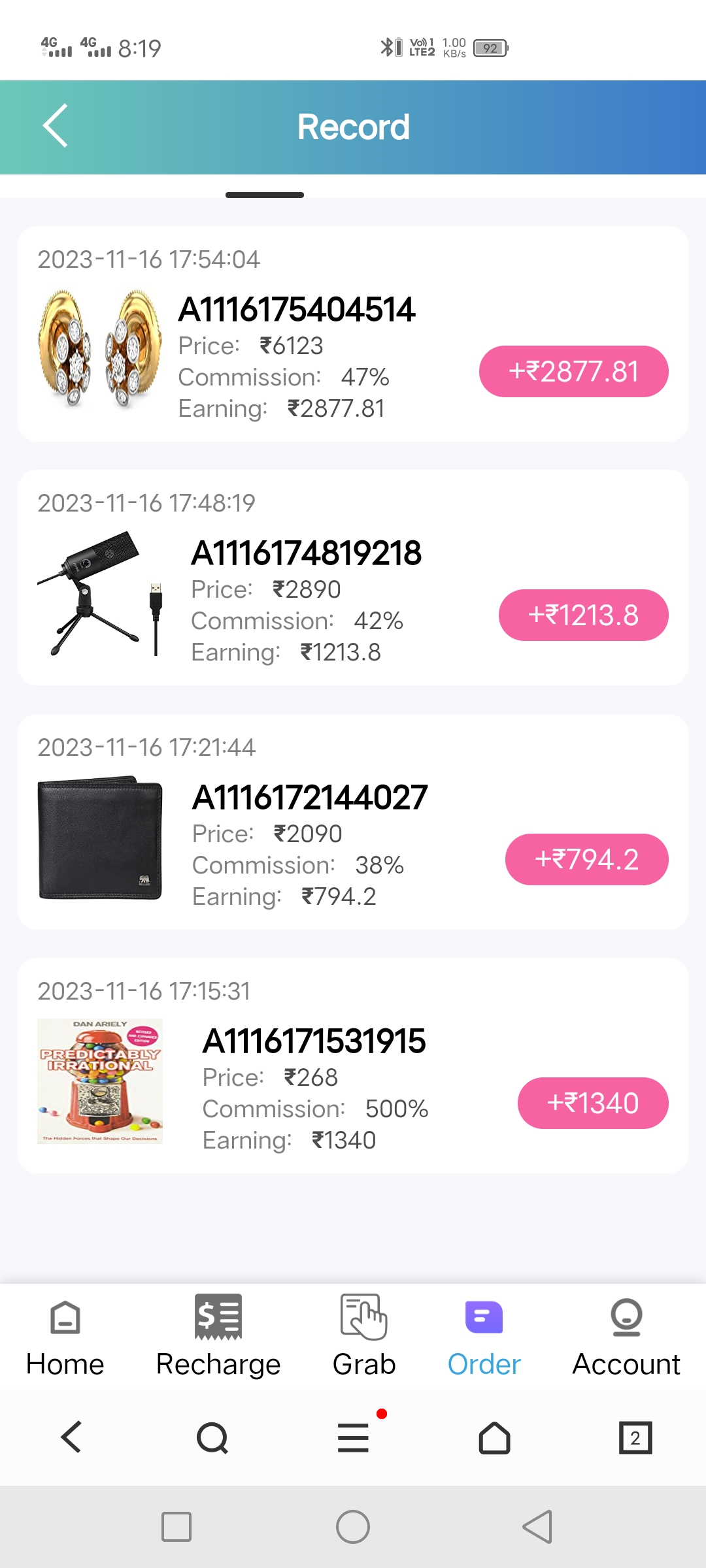This screenshot has width=706, height=1568.
Task: Tap the +₹794.2 earning button
Action: point(586,860)
